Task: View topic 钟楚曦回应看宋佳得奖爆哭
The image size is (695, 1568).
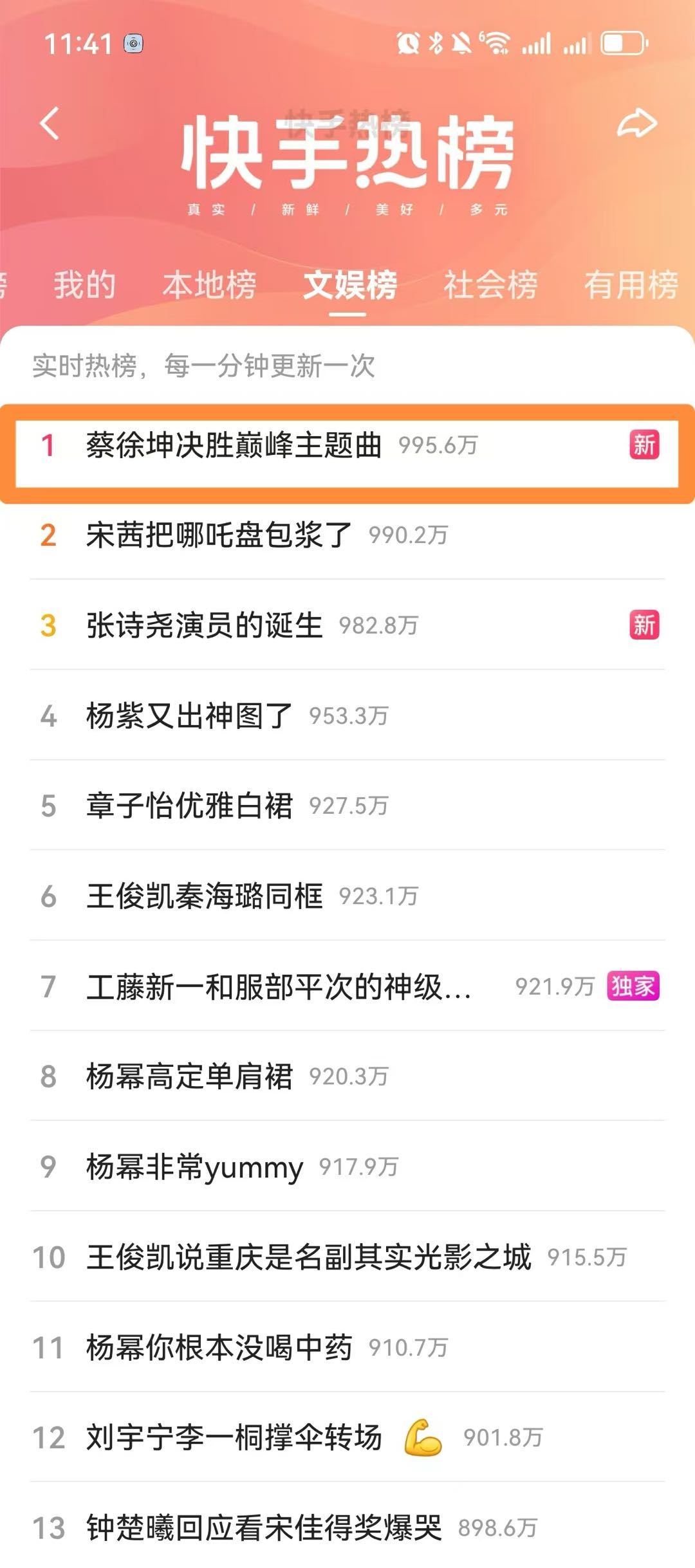Action: [x=347, y=1526]
